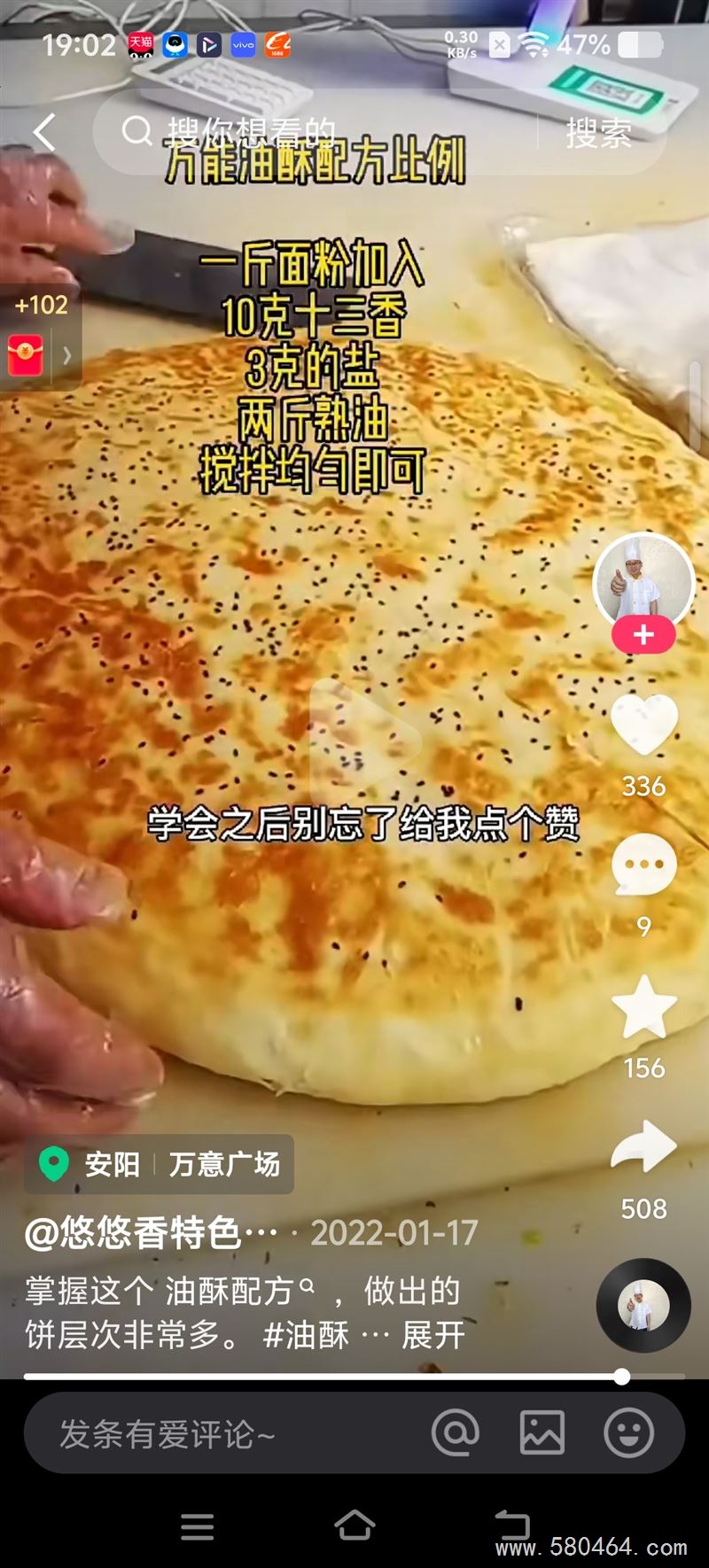Go back using the top-left arrow

point(44,133)
